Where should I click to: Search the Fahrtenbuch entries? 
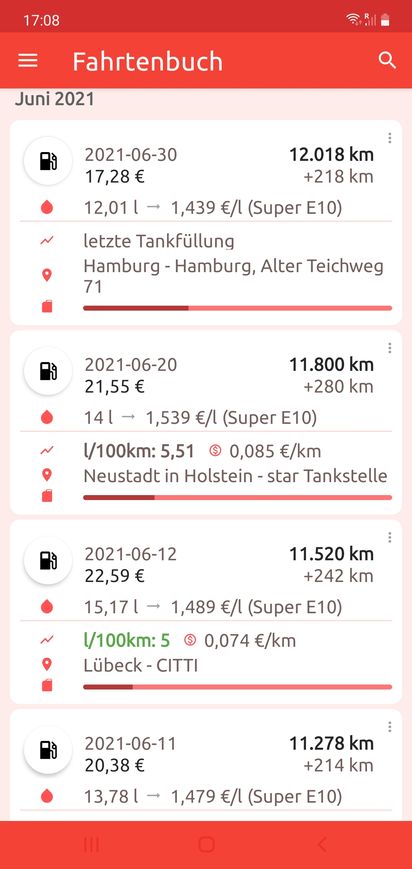(x=387, y=60)
